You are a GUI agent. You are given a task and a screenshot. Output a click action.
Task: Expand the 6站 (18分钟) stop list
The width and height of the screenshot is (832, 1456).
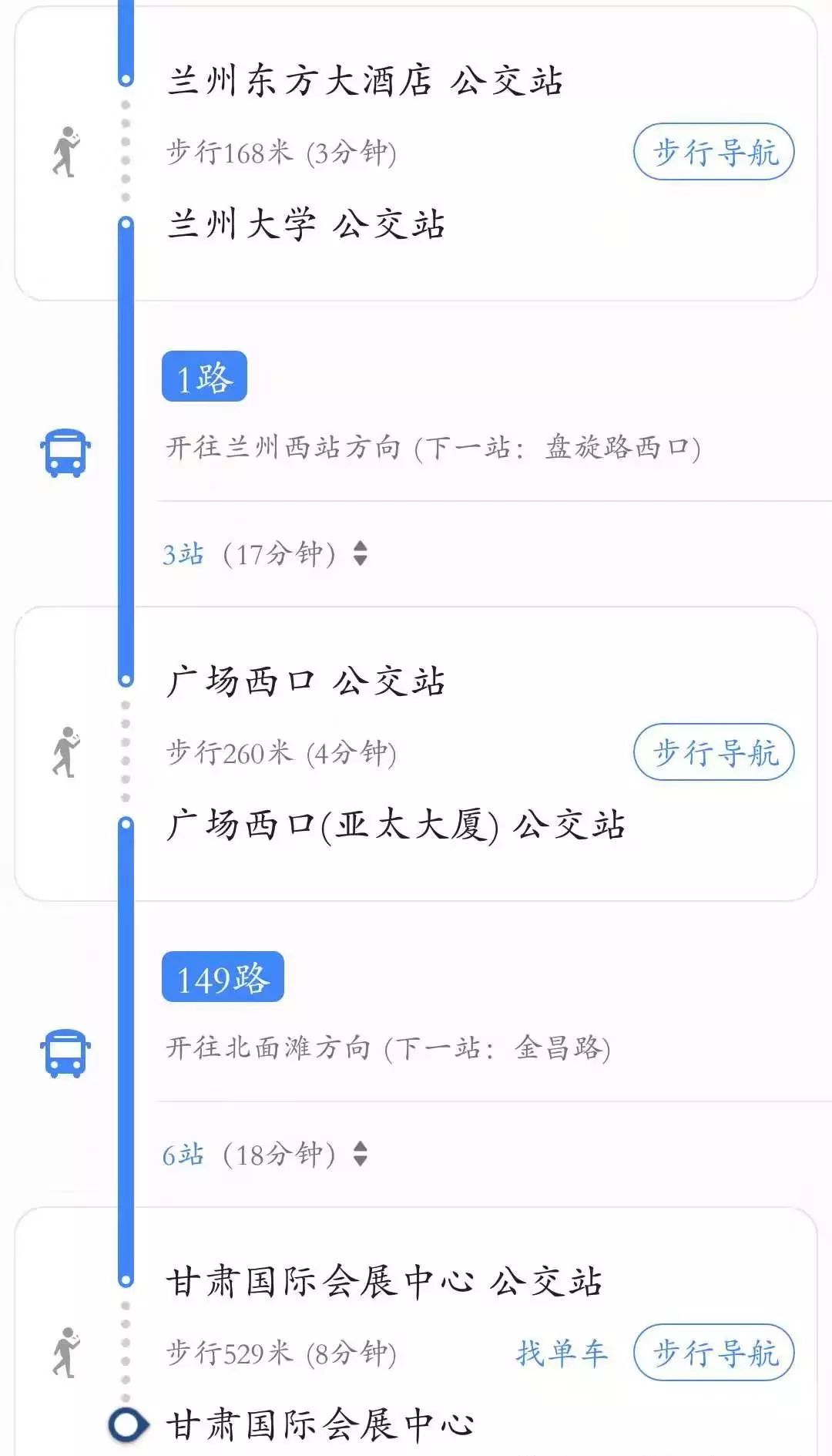pos(265,1154)
